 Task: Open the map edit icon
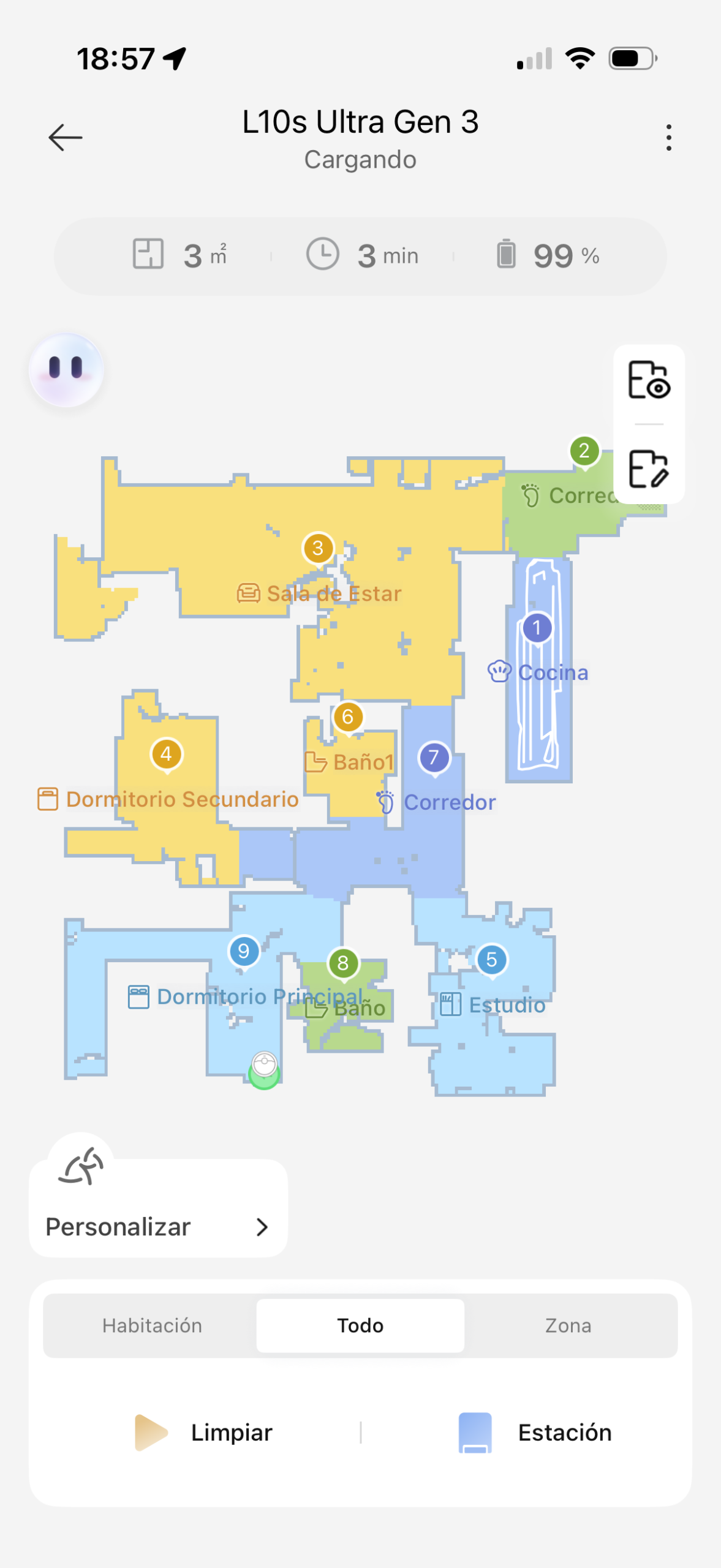point(649,469)
